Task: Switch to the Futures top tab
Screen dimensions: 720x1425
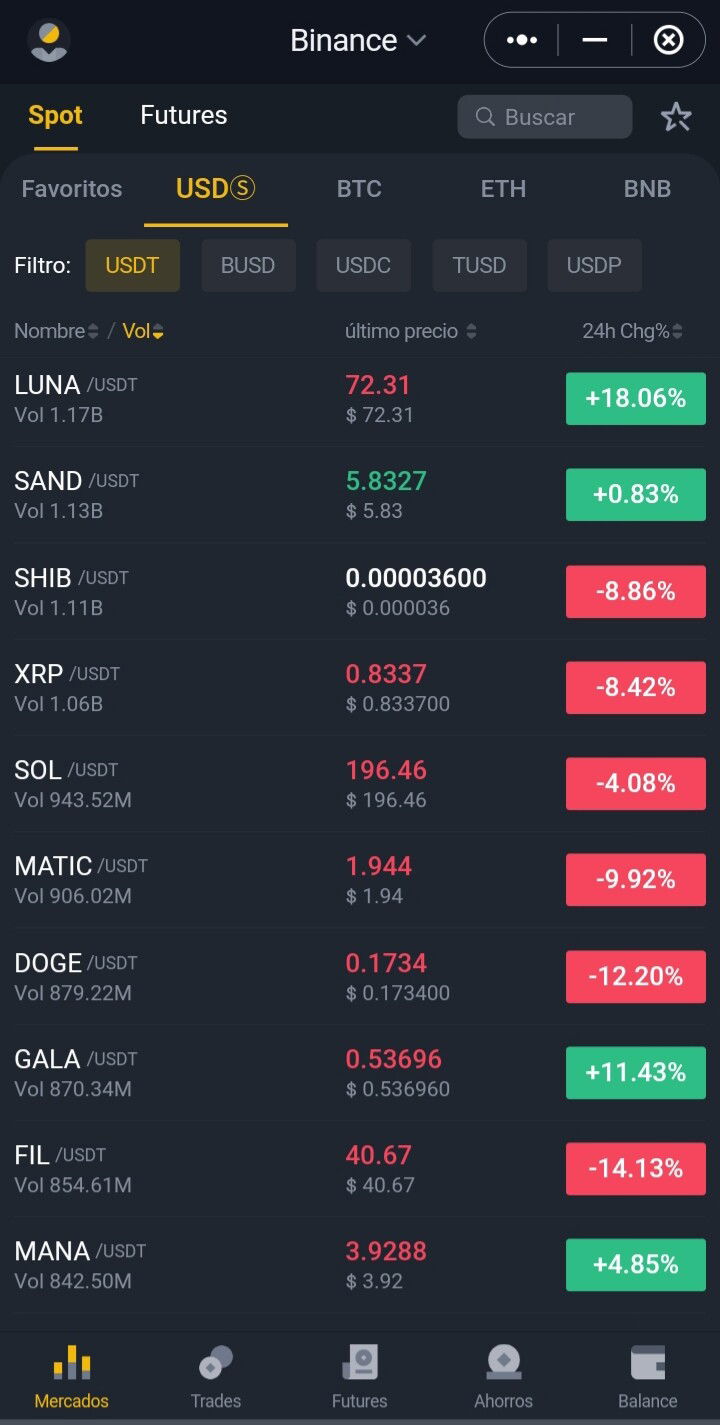Action: point(184,115)
